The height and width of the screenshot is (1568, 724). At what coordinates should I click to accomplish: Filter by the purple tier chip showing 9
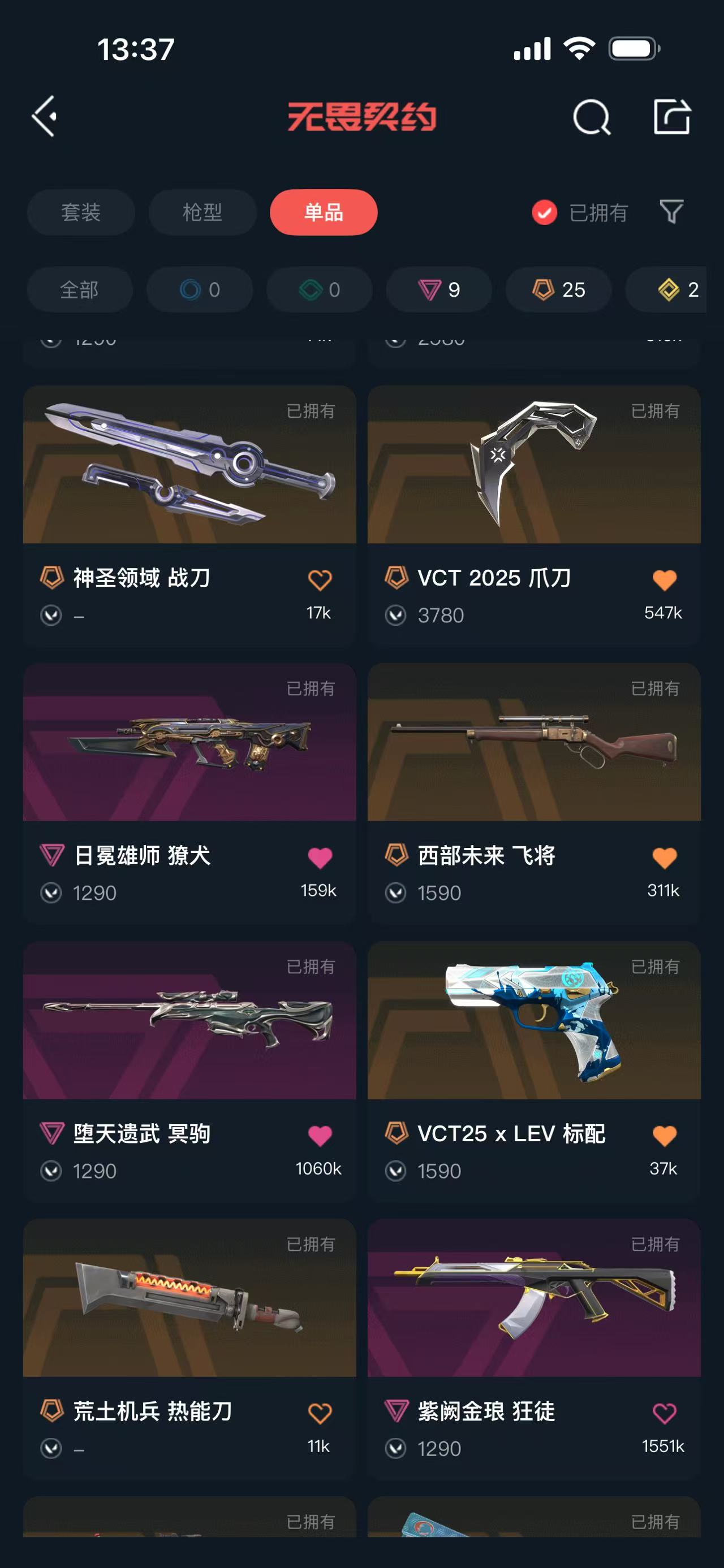click(x=439, y=290)
